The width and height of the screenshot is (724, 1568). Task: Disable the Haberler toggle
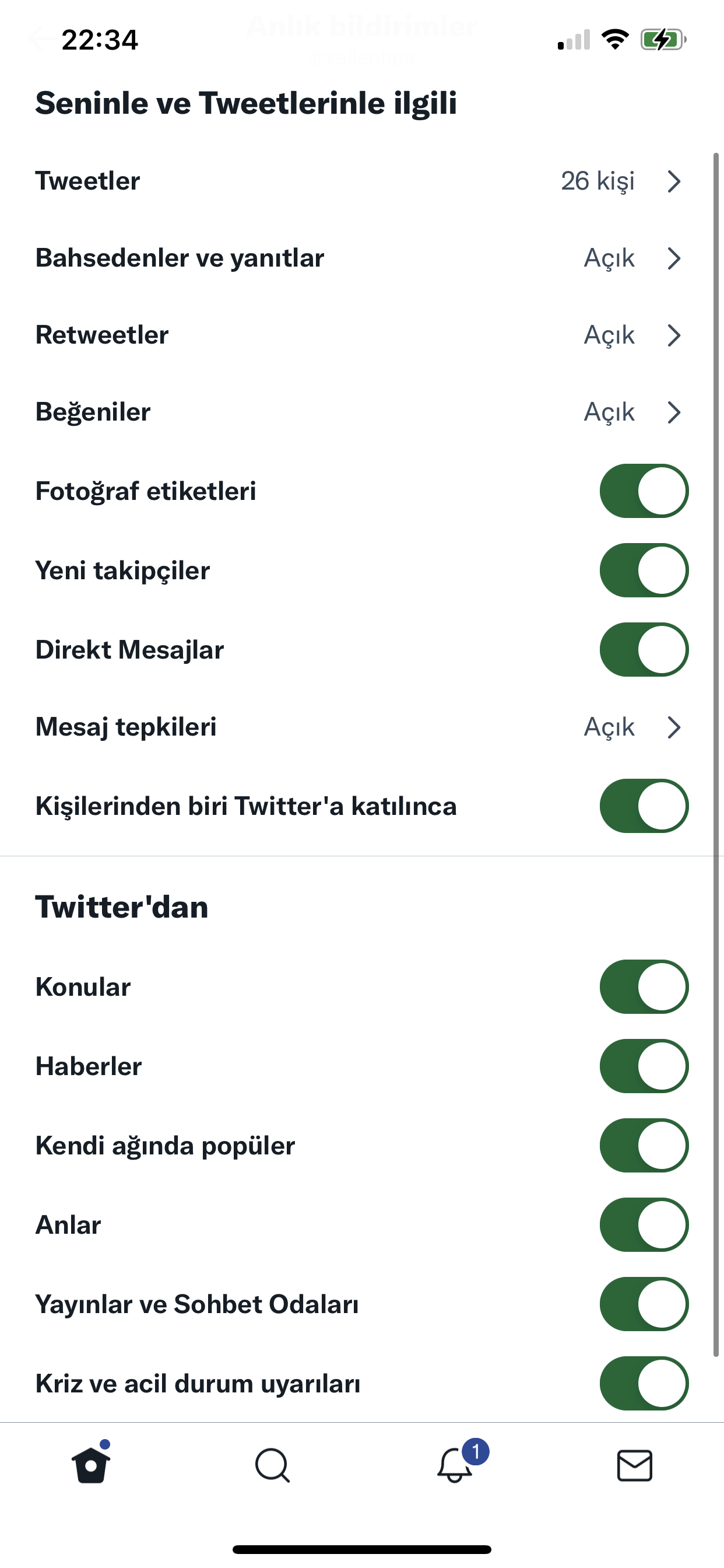click(x=644, y=1066)
